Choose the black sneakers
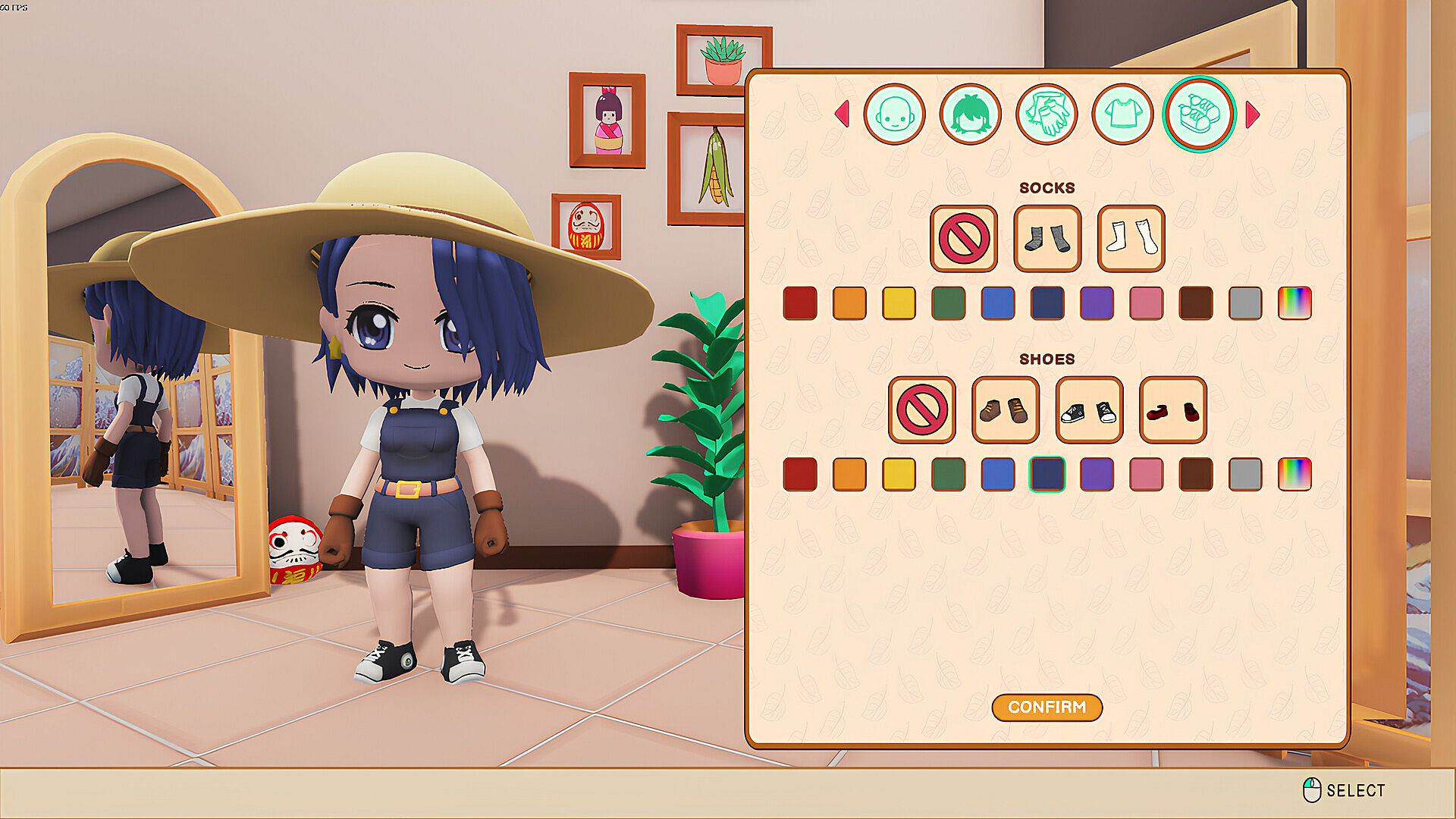 (x=1089, y=409)
